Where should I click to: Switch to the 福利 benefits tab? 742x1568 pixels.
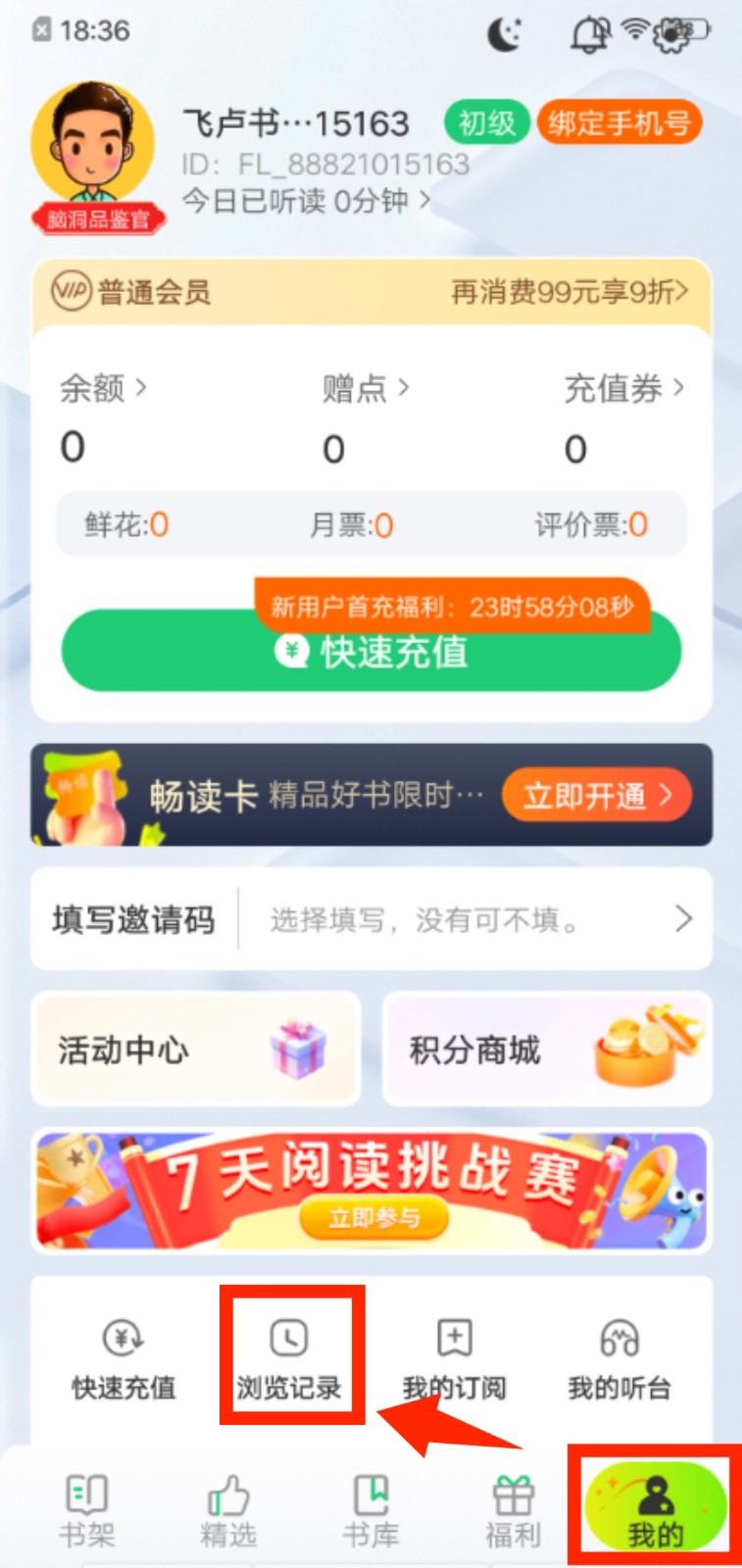513,1511
